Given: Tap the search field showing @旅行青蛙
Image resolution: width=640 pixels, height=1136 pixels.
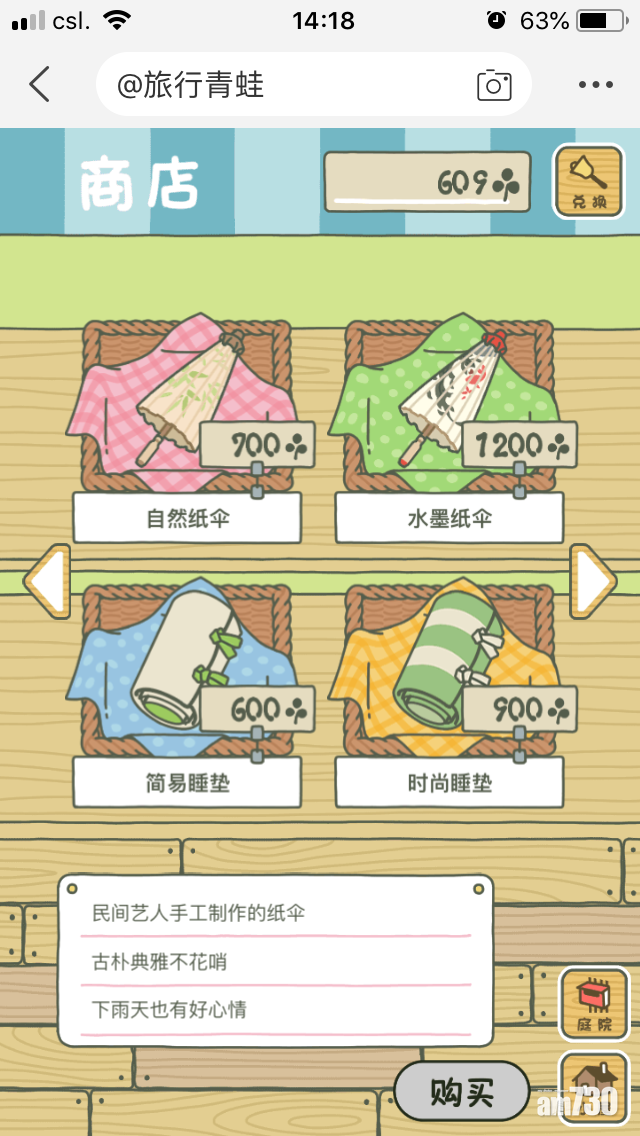Looking at the screenshot, I should point(280,85).
